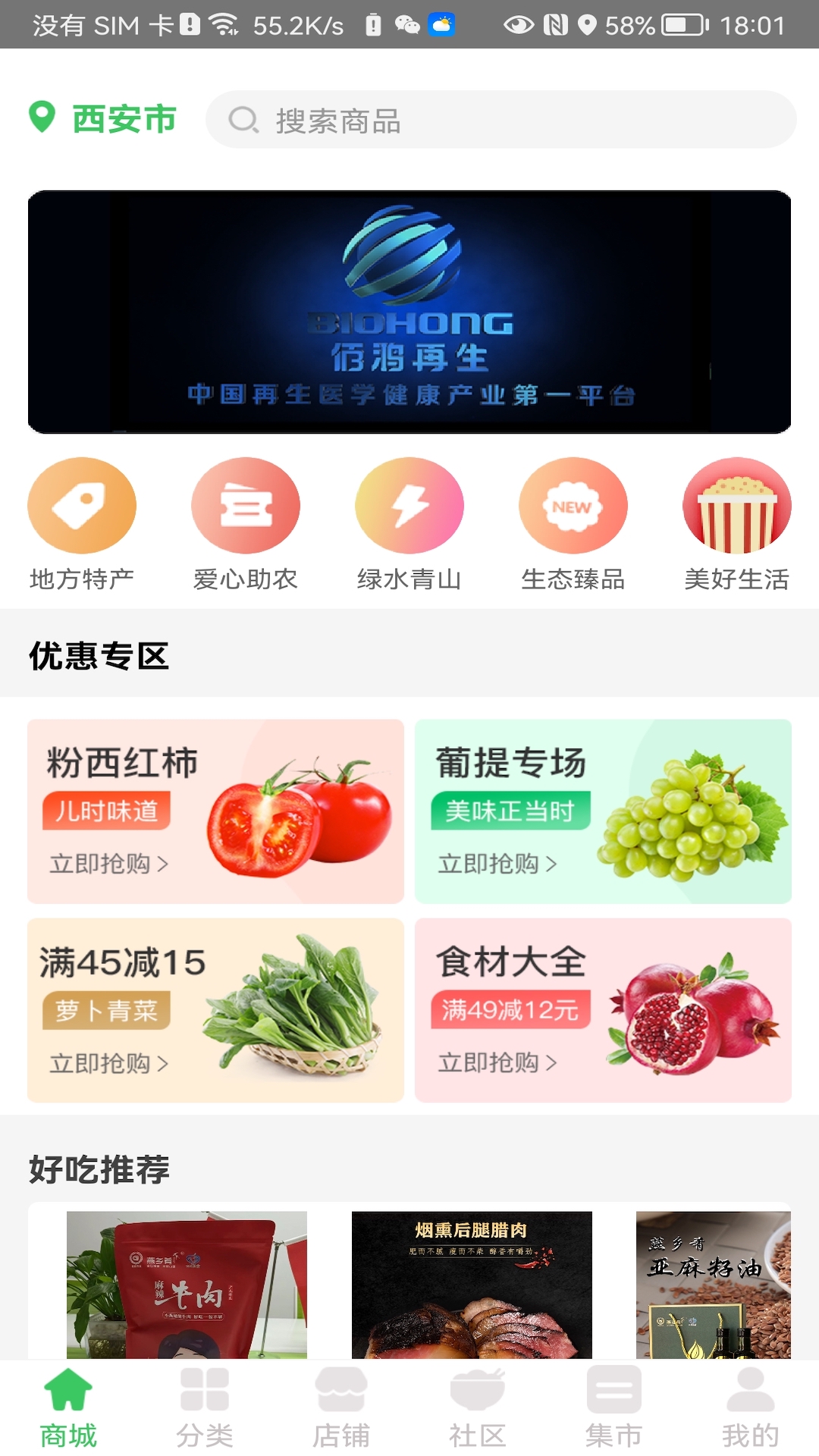
Task: Tap the 绿水青山 lightning icon
Action: (x=409, y=505)
